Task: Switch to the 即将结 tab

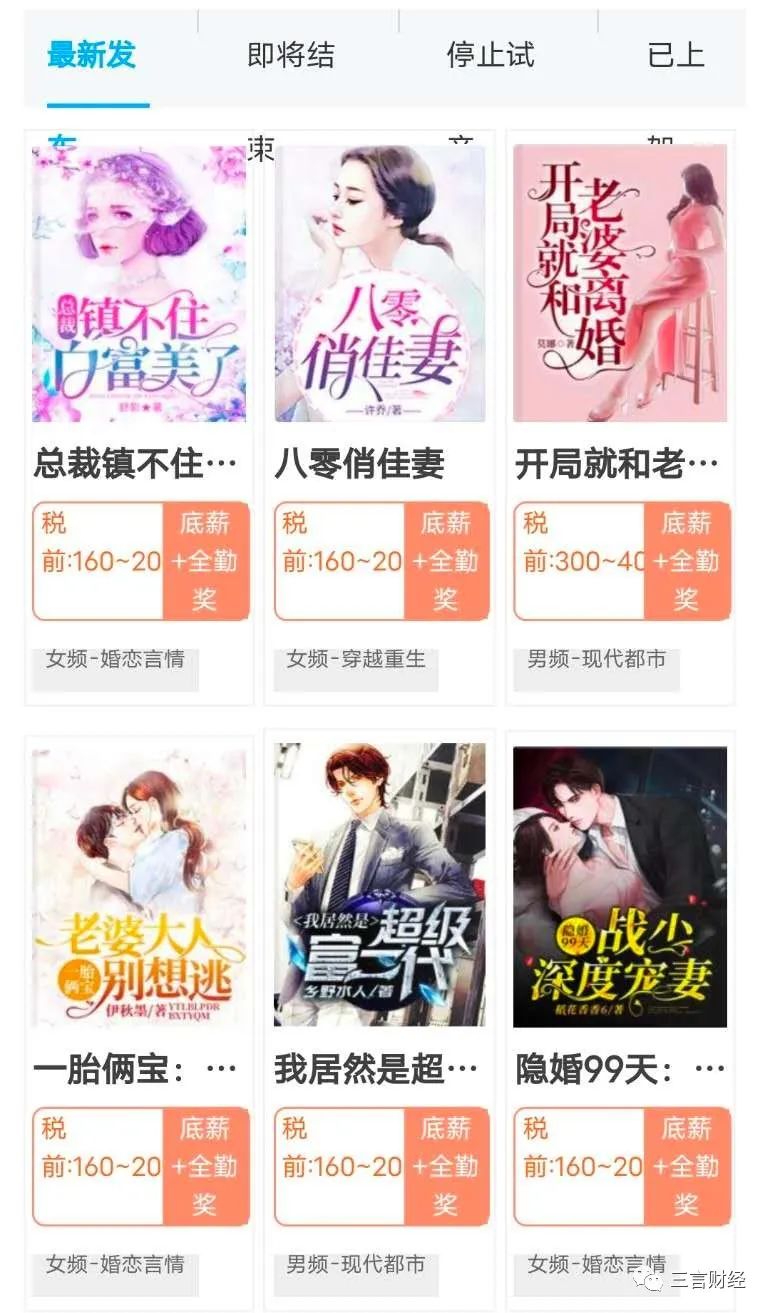Action: [x=291, y=55]
